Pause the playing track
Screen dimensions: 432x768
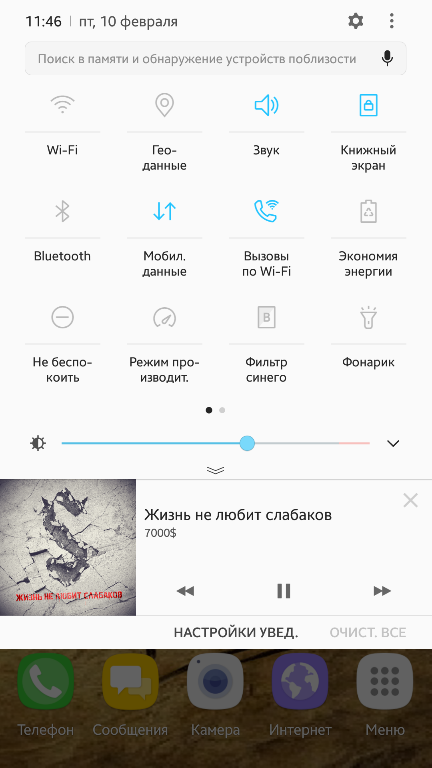tap(284, 591)
